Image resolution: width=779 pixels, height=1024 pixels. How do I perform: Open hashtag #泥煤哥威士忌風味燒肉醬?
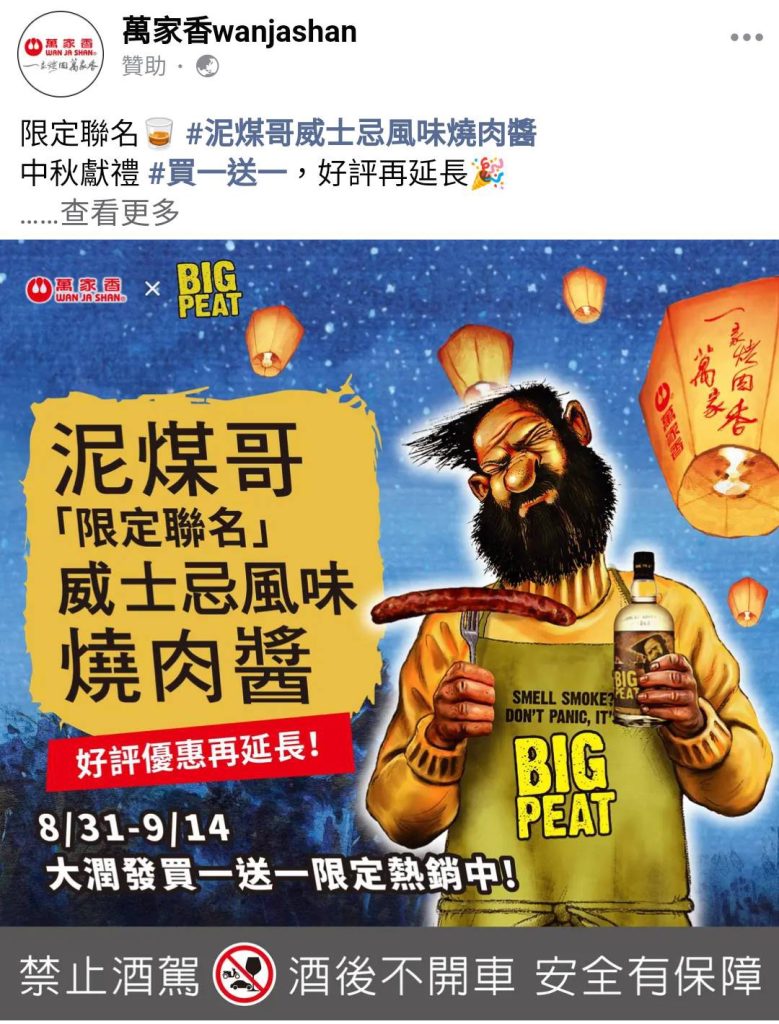(361, 132)
